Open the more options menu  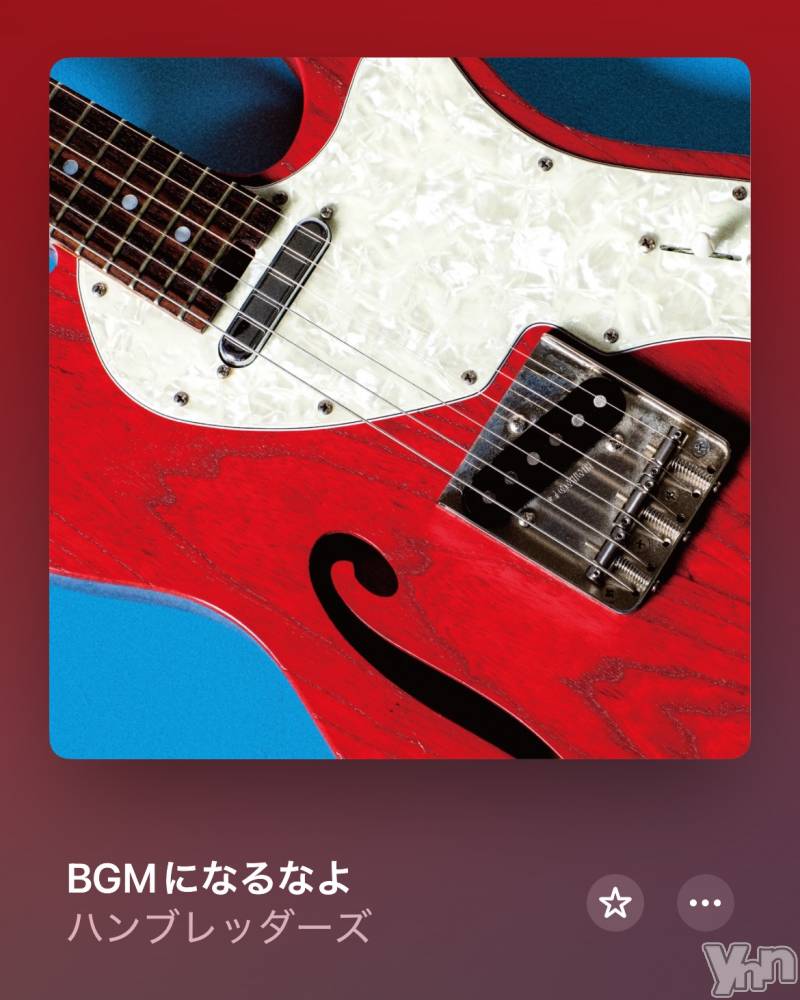pos(705,904)
